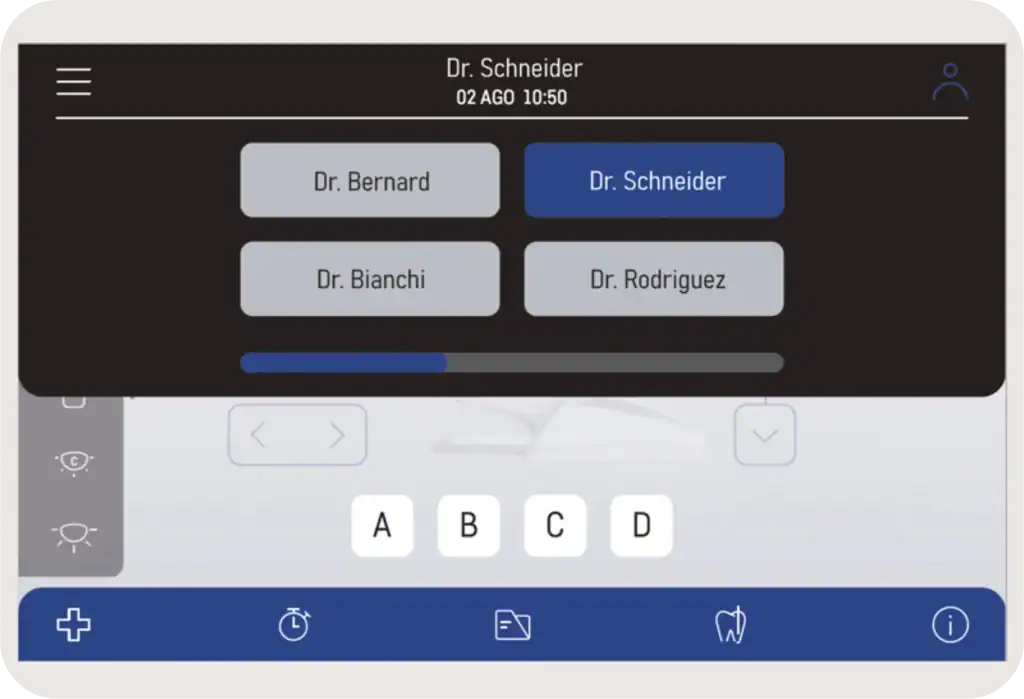Toggle the composite light mode icon
This screenshot has width=1024, height=699.
click(74, 462)
